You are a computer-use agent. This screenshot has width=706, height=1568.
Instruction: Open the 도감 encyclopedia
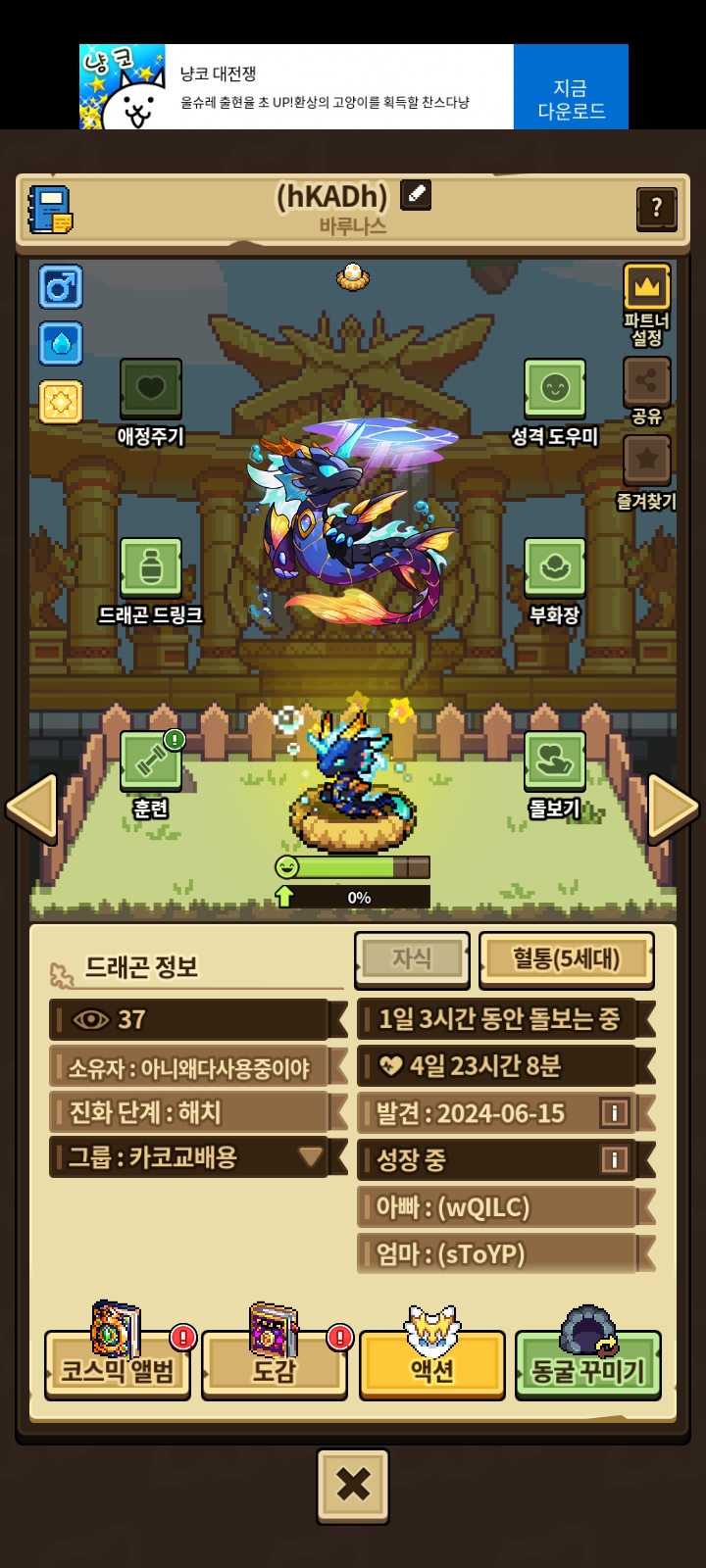[x=274, y=1365]
